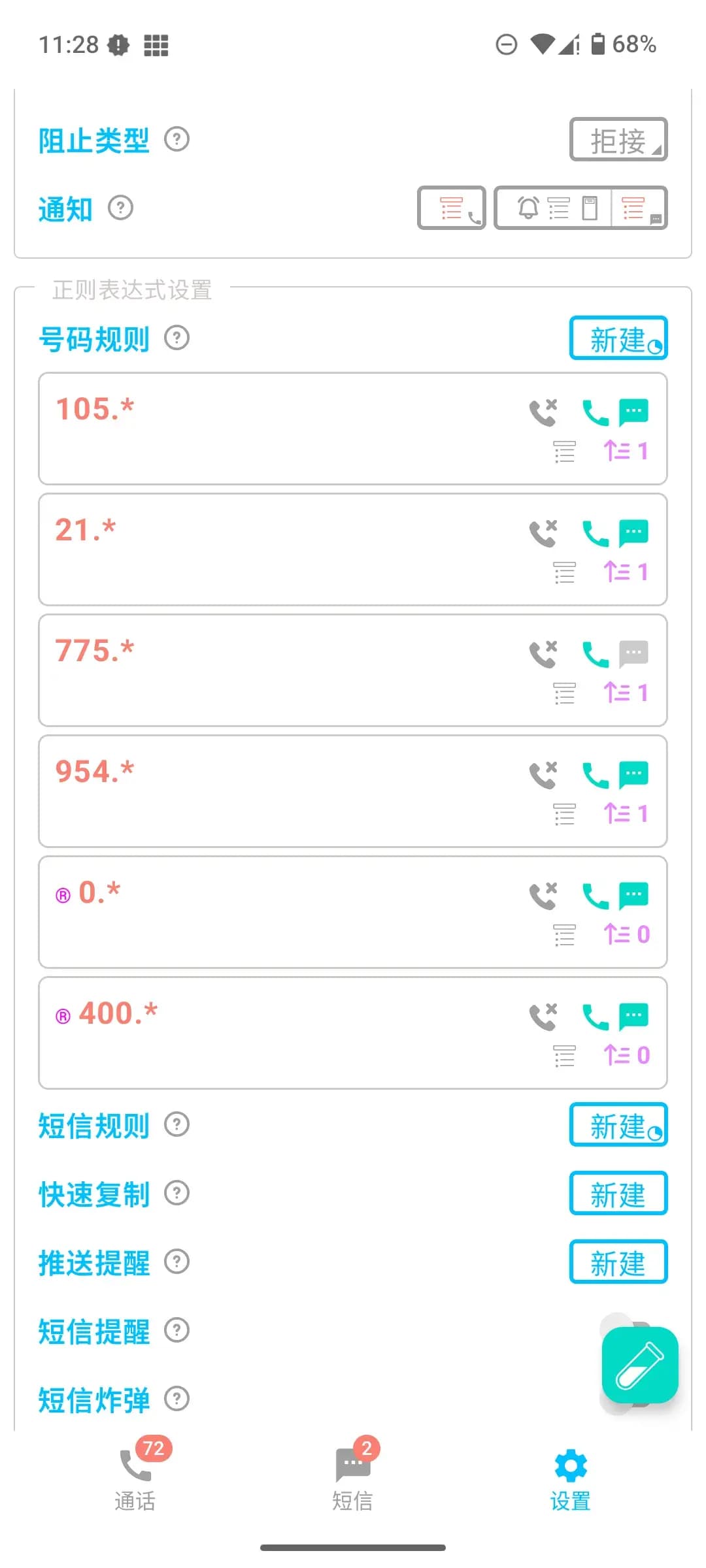Create a new 号码规则 rule
The height and width of the screenshot is (1568, 706).
(618, 338)
